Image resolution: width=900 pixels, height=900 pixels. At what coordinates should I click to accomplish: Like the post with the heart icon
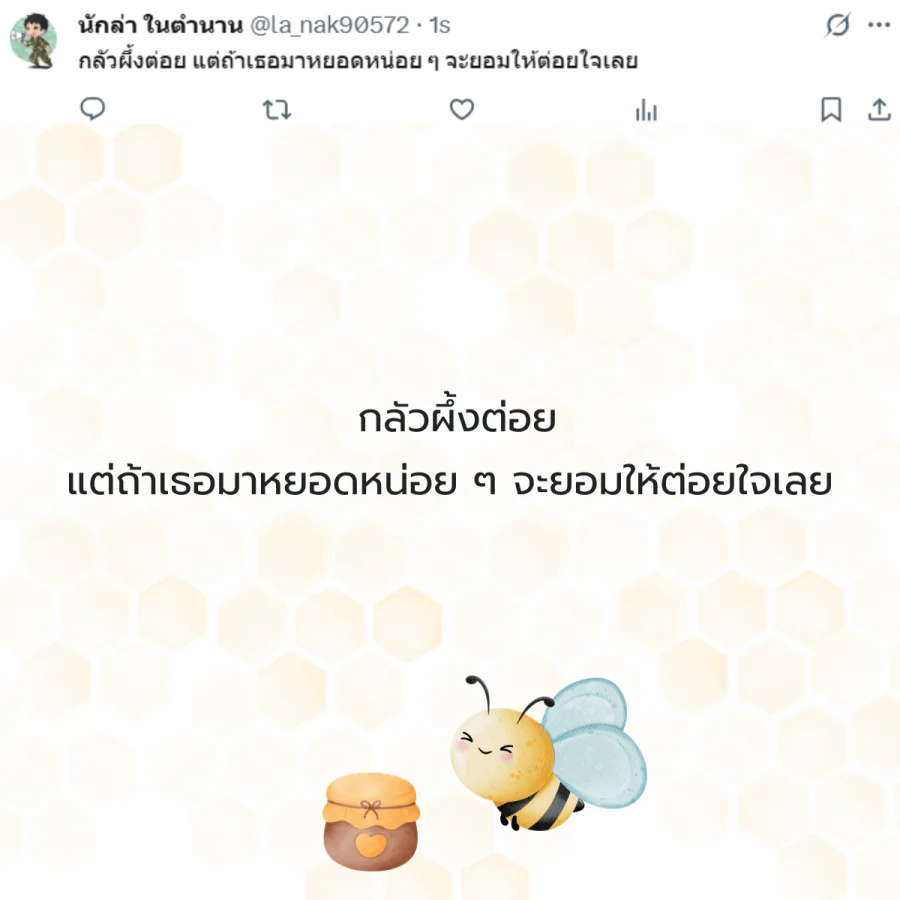(461, 109)
